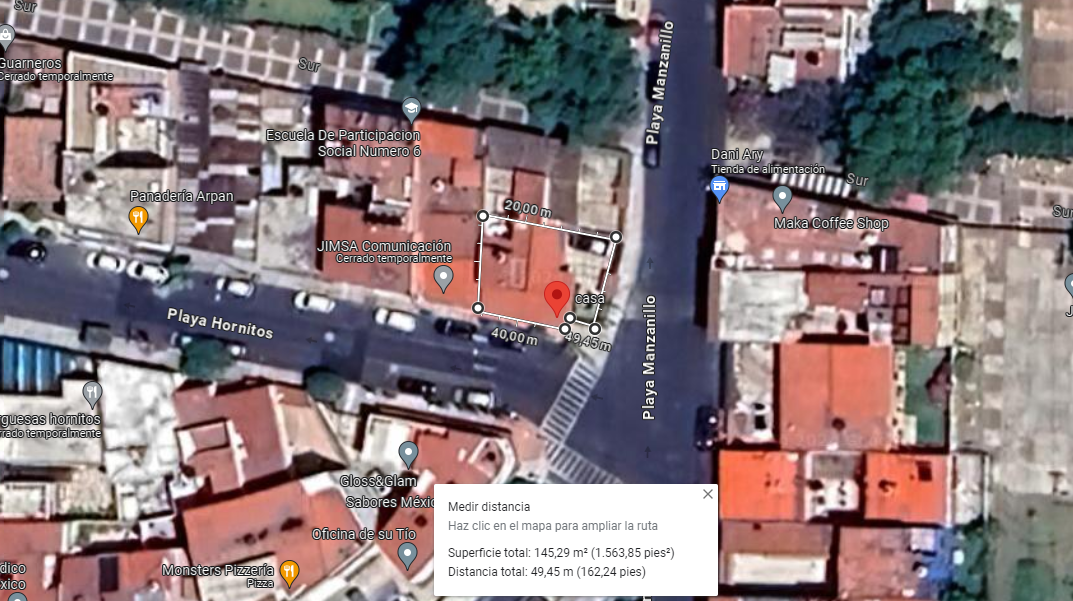Screen dimensions: 1073x601
Task: Open JIMSA Comunicación place marker
Action: 443,276
